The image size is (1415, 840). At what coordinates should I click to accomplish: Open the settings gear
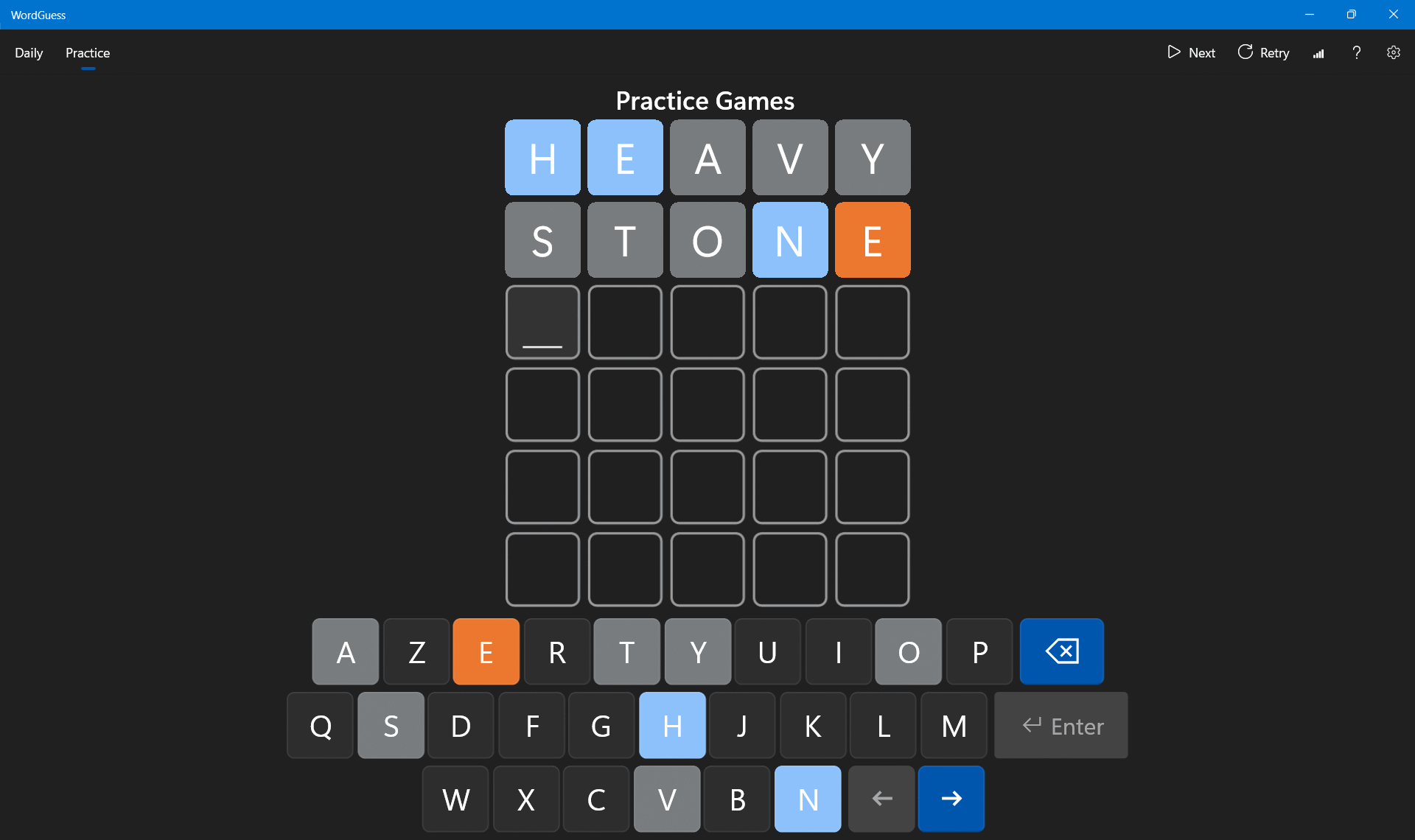[x=1393, y=53]
